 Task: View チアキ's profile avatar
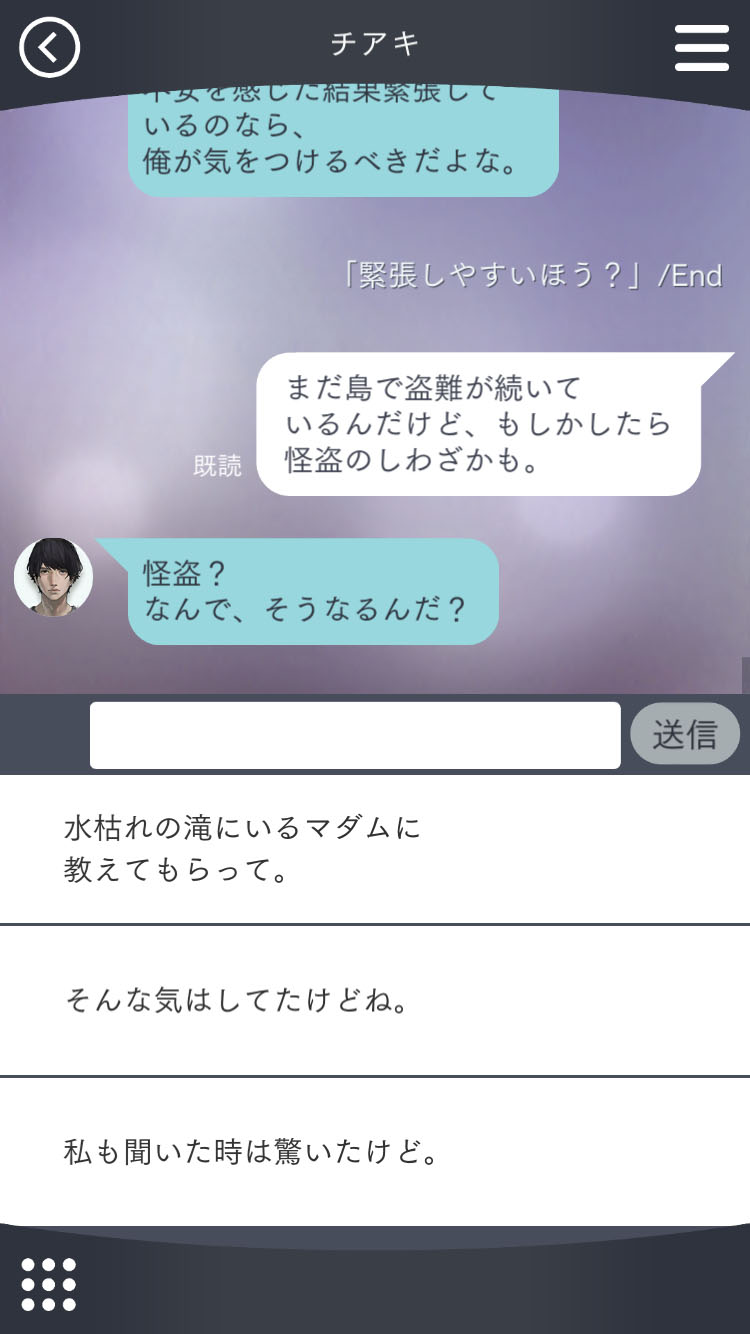coord(54,577)
